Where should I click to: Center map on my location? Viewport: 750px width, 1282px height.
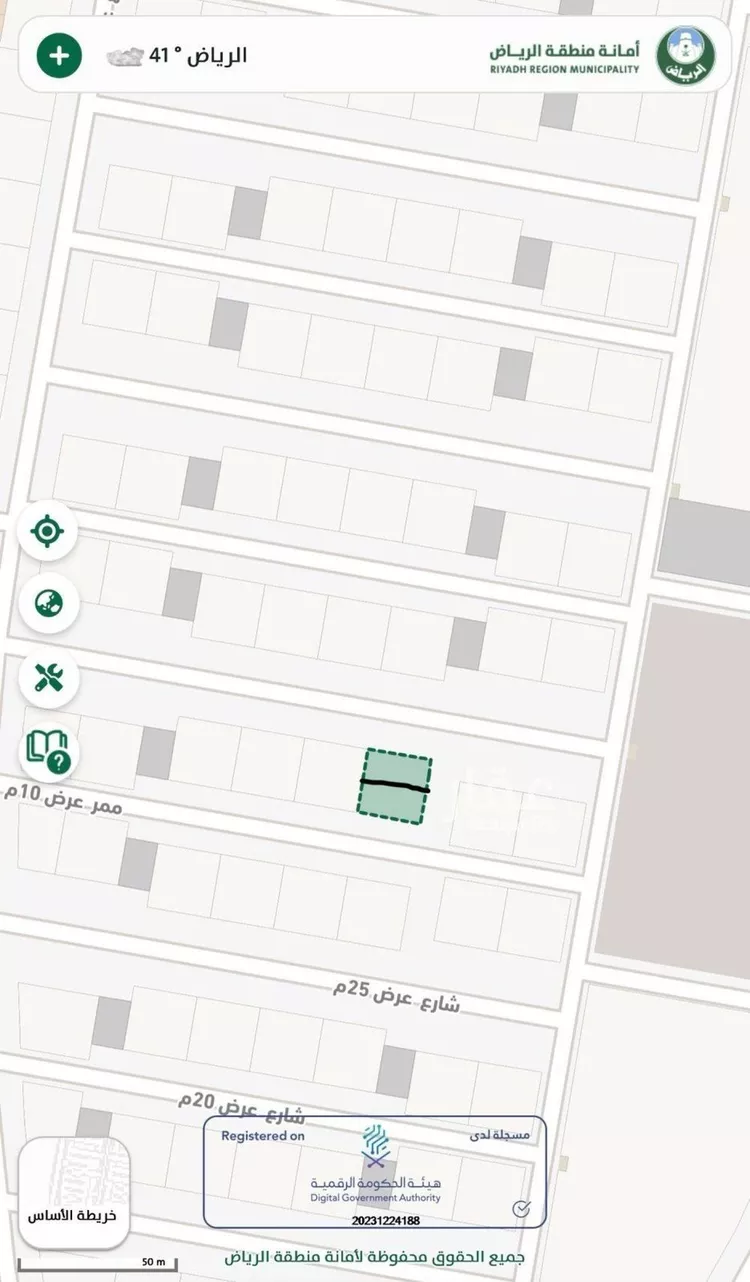(48, 531)
